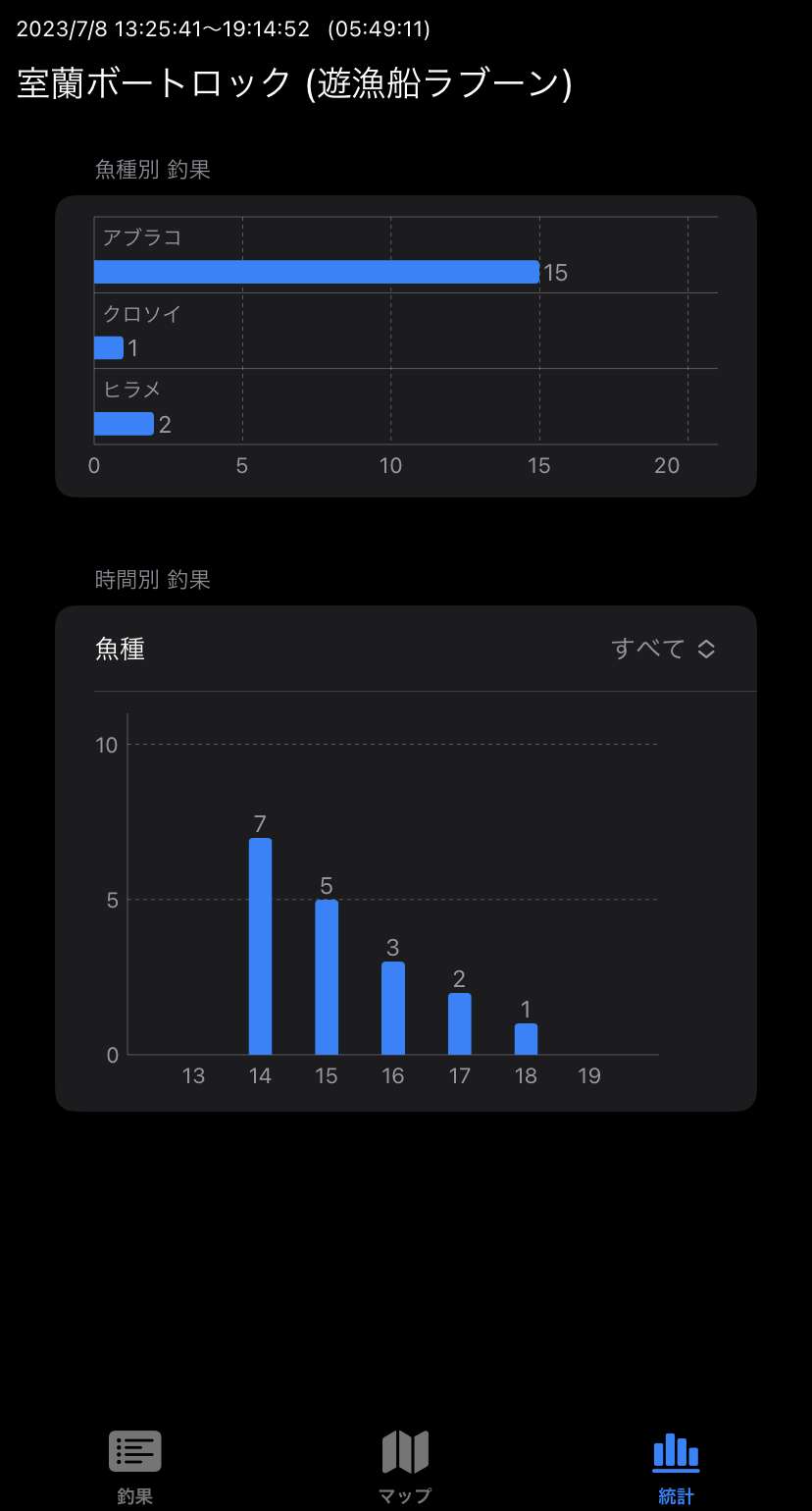Viewport: 812px width, 1511px height.
Task: Switch to the 釣果 tab
Action: click(135, 1467)
